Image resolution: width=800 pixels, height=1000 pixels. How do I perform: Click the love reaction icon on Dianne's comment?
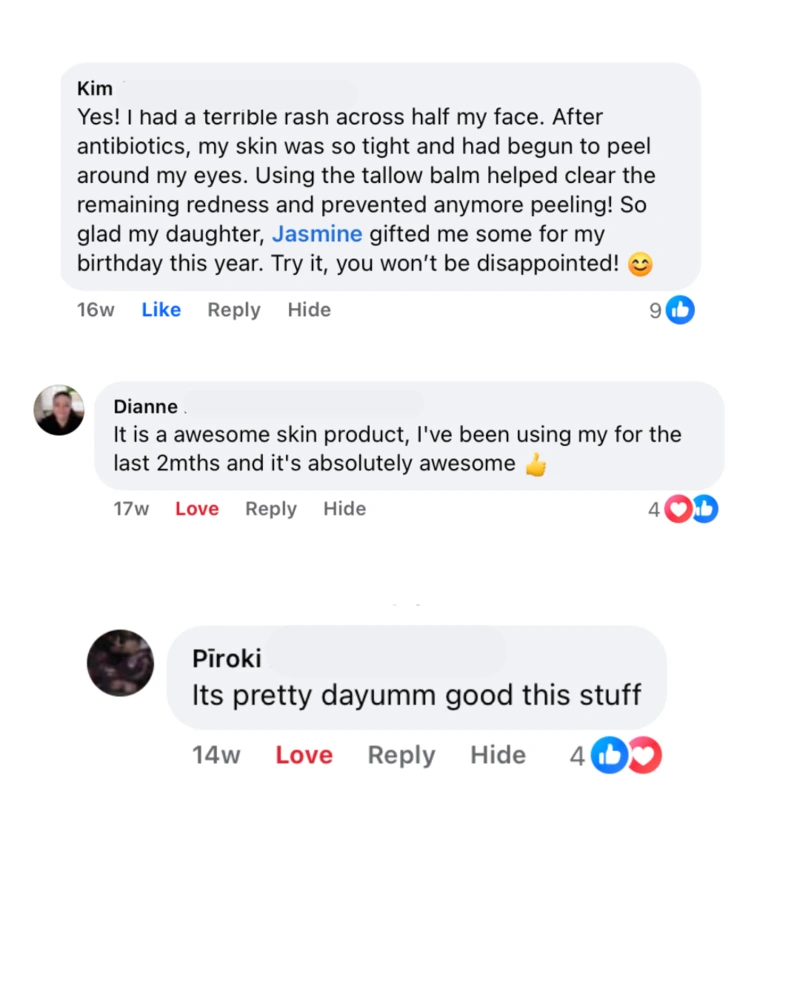tap(678, 509)
